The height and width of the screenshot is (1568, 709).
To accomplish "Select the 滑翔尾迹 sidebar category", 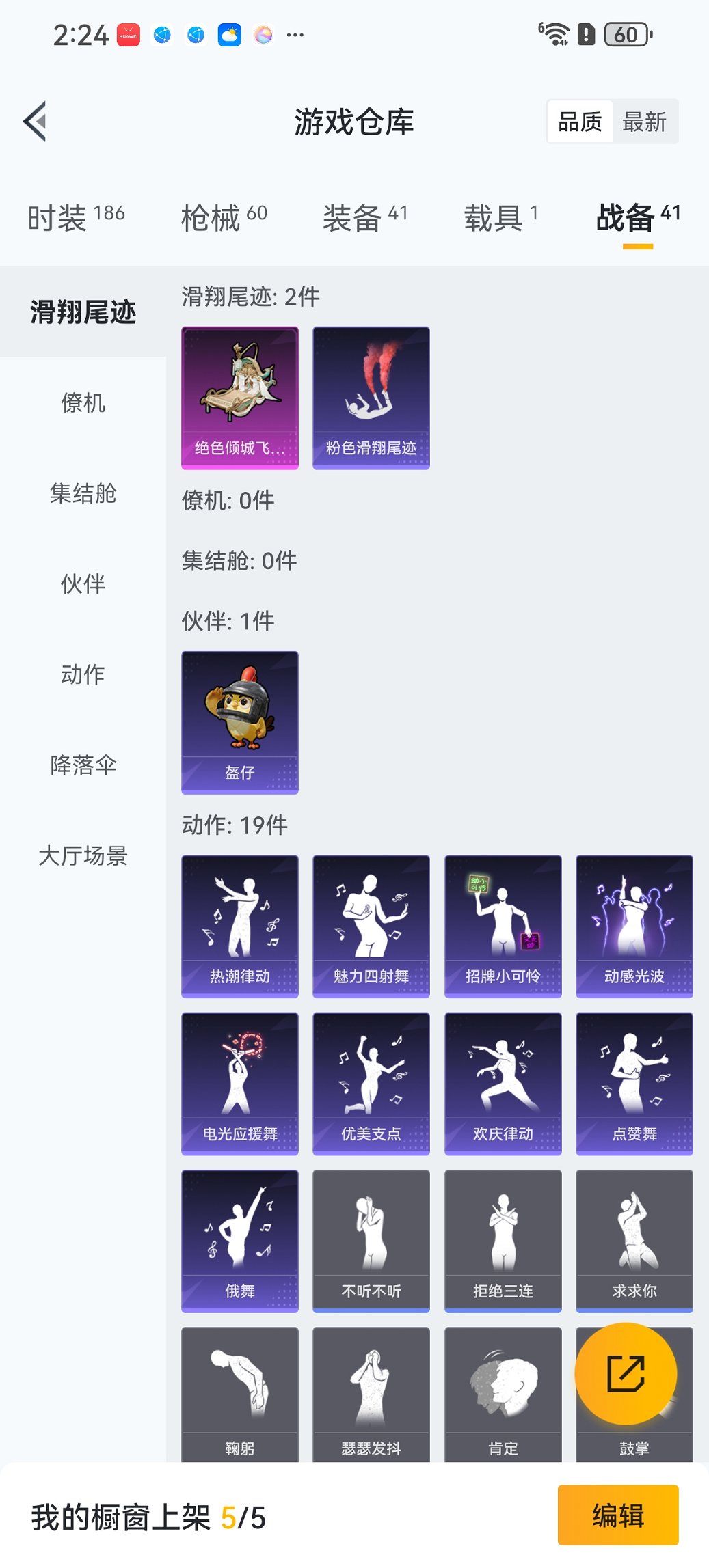I will coord(83,312).
